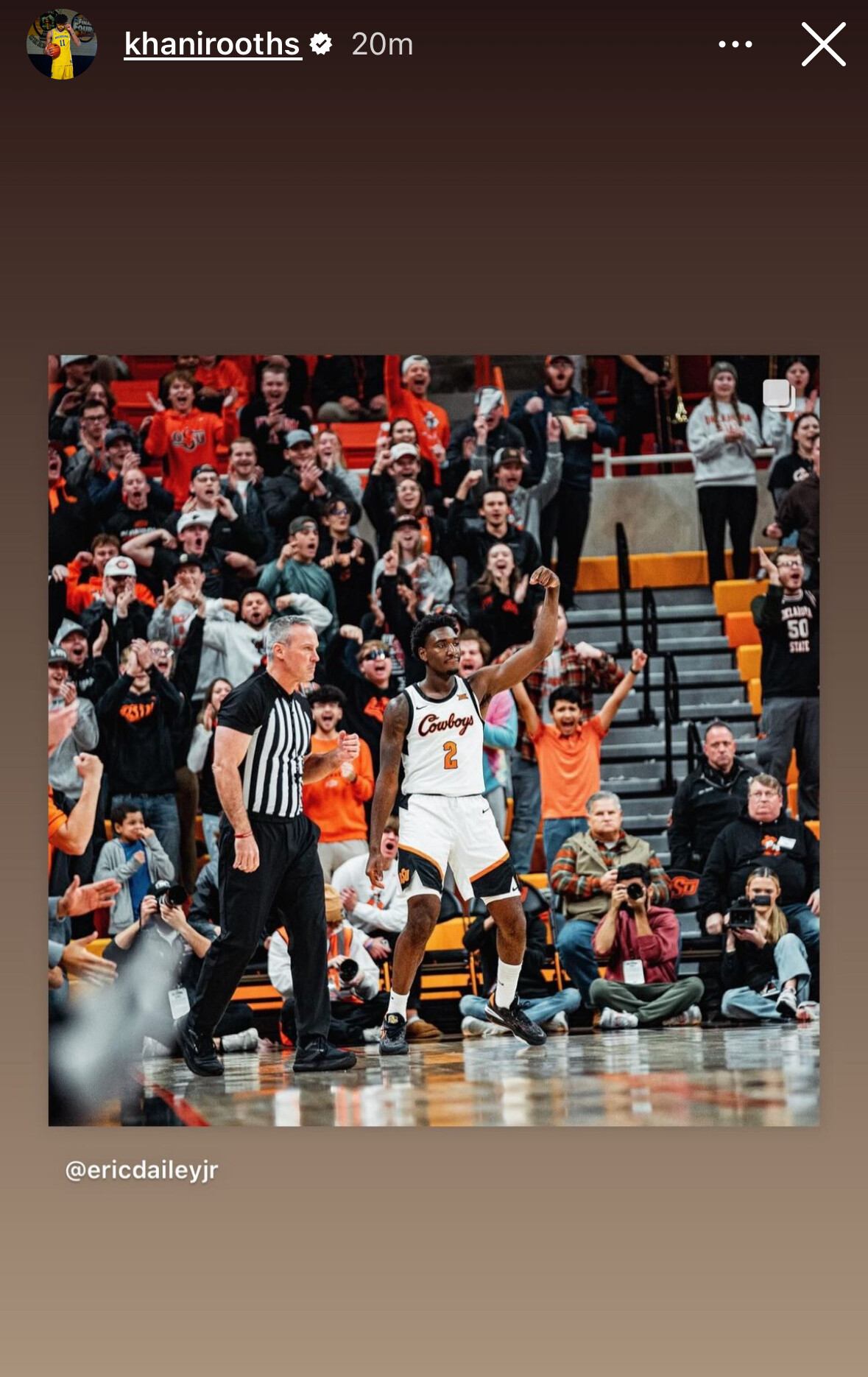This screenshot has height=1377, width=868.
Task: Open the three-dot story options menu
Action: pyautogui.click(x=735, y=44)
